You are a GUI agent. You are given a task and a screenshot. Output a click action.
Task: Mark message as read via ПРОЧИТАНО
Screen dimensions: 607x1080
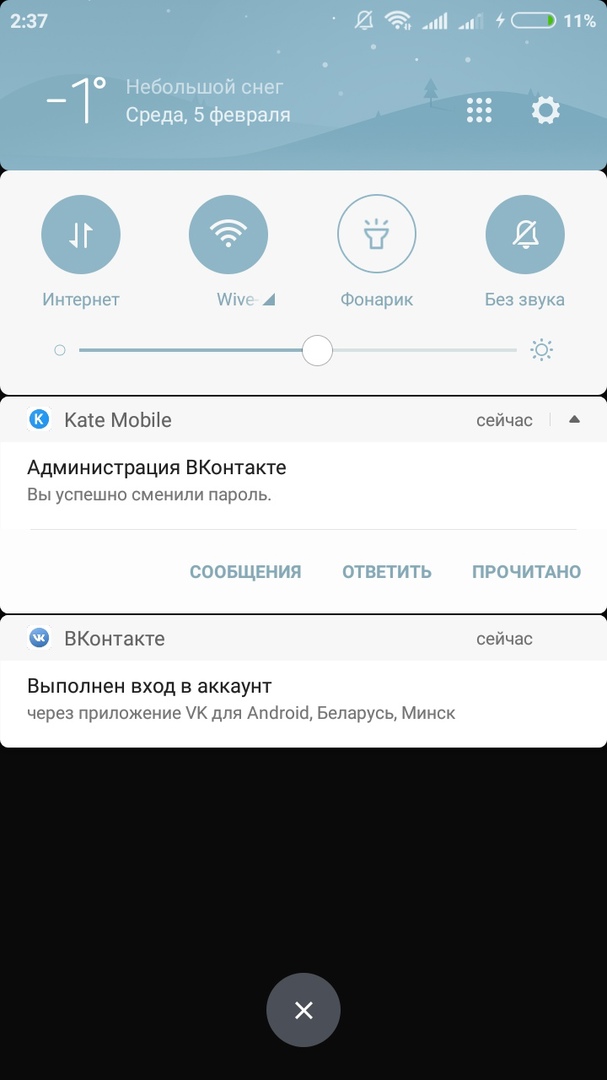[x=526, y=572]
